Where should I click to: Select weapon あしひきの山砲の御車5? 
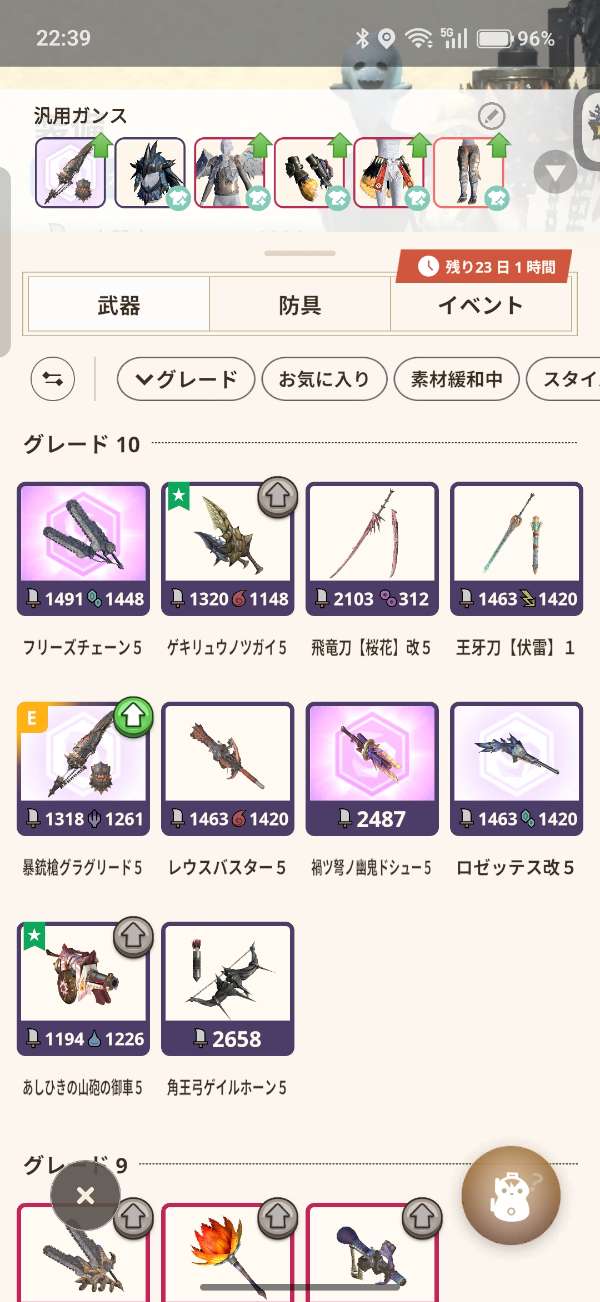pos(83,989)
